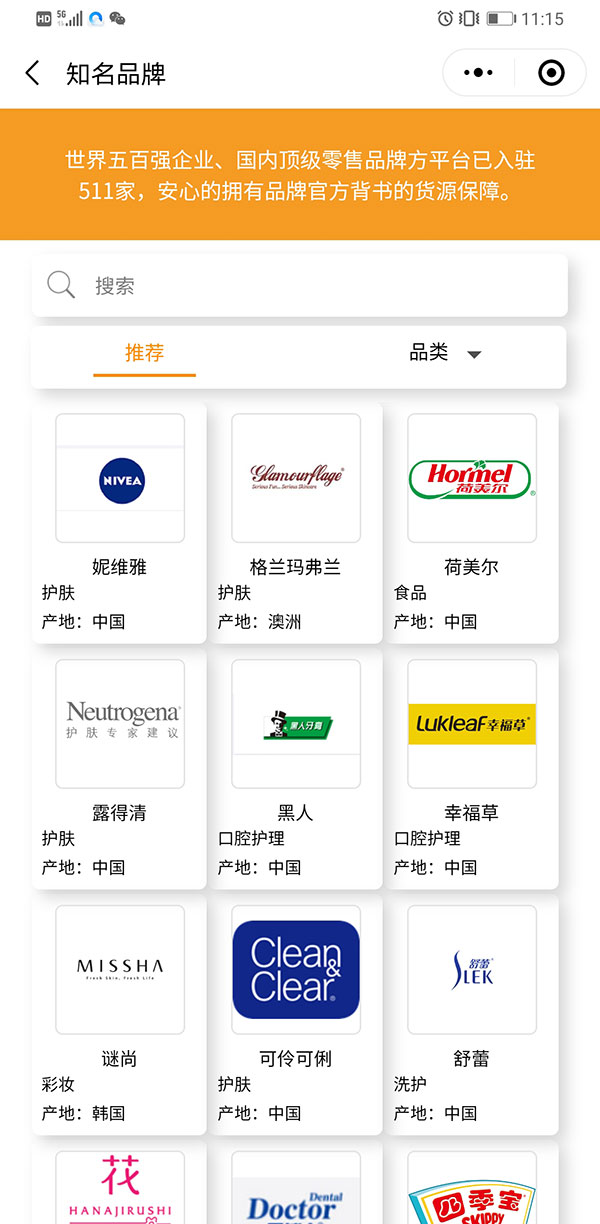Tap the 搜索 search field
600x1224 pixels.
299,286
